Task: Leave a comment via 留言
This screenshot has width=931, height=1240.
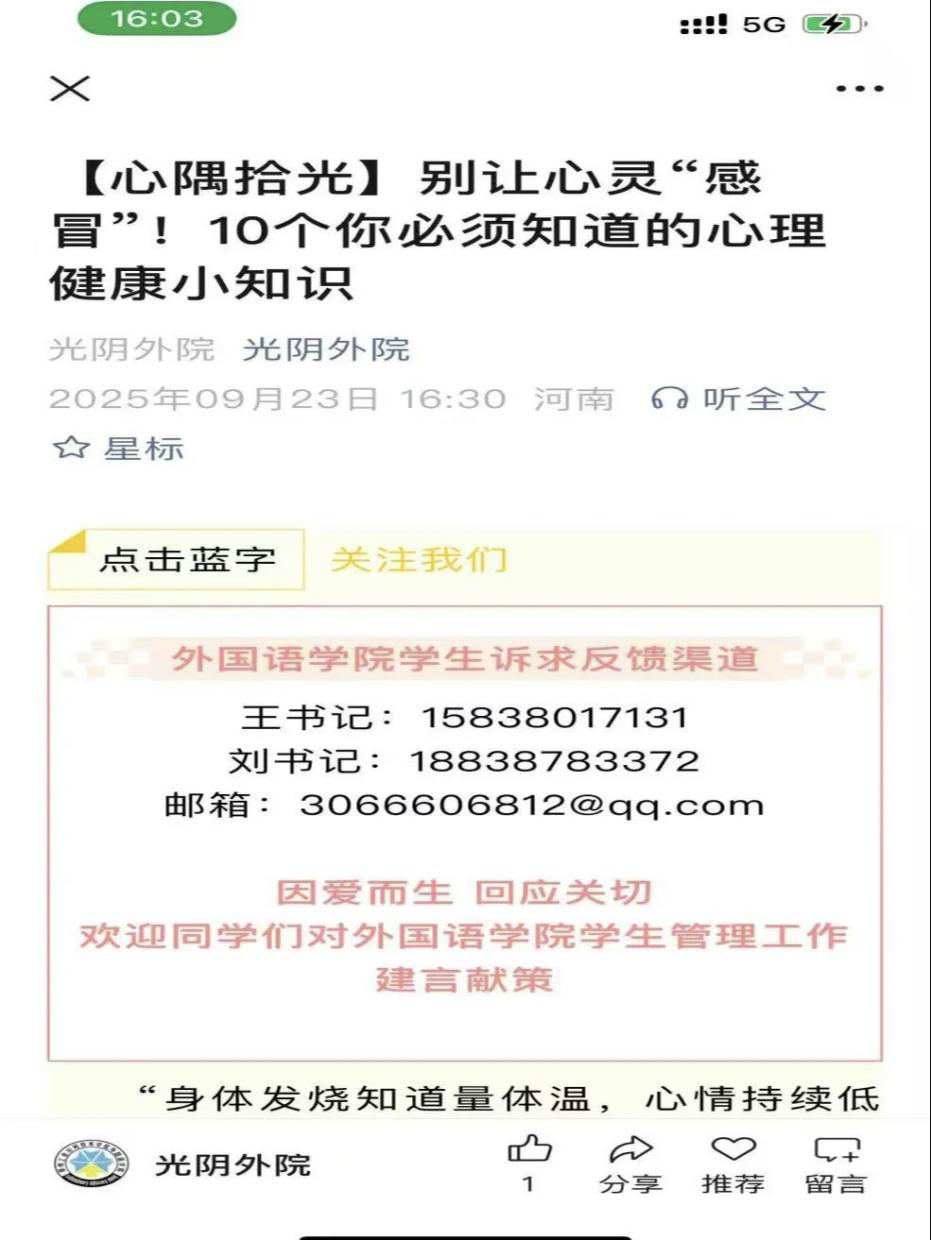Action: 836,1163
